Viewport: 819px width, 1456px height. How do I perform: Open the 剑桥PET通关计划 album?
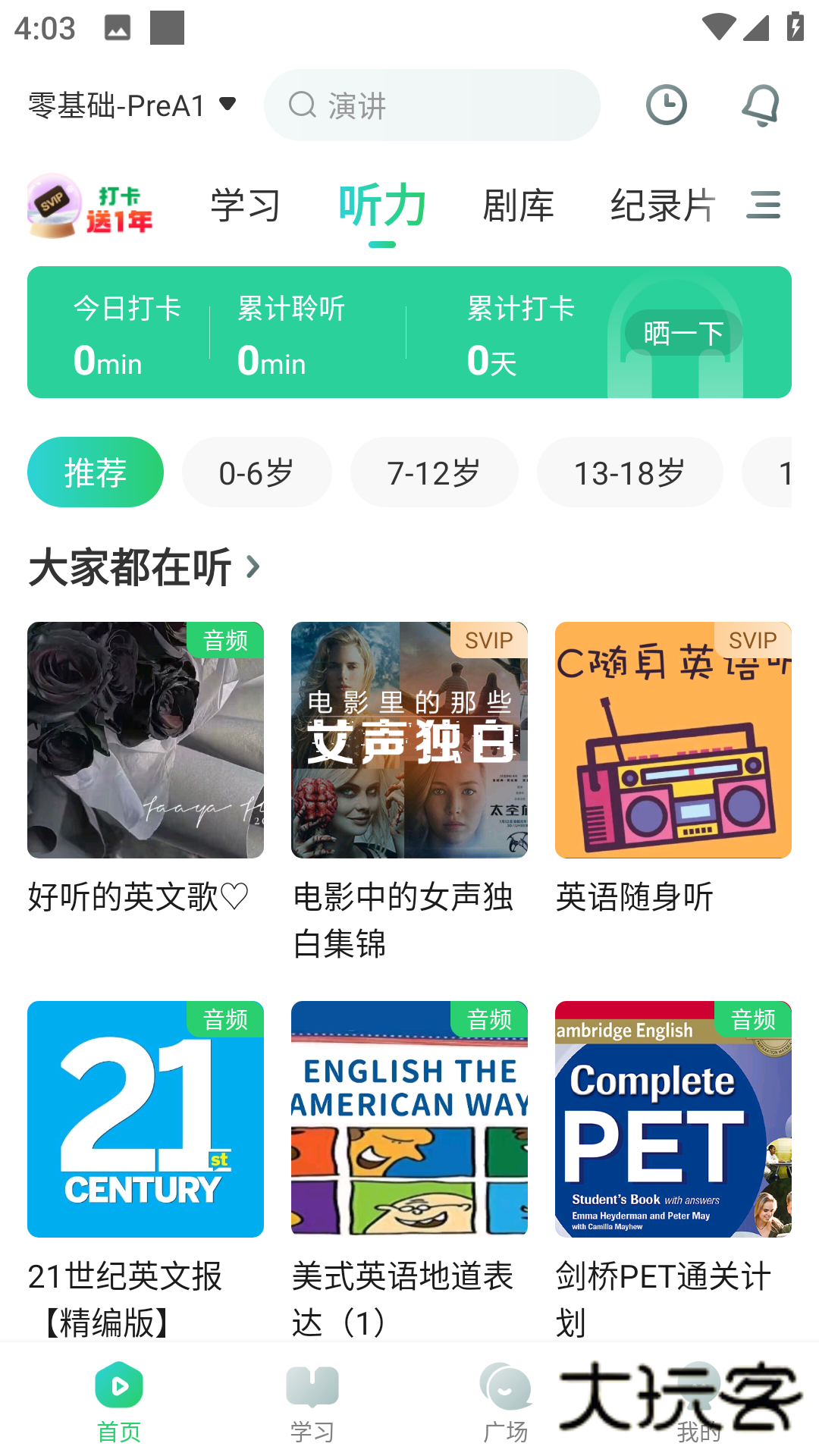[672, 1119]
